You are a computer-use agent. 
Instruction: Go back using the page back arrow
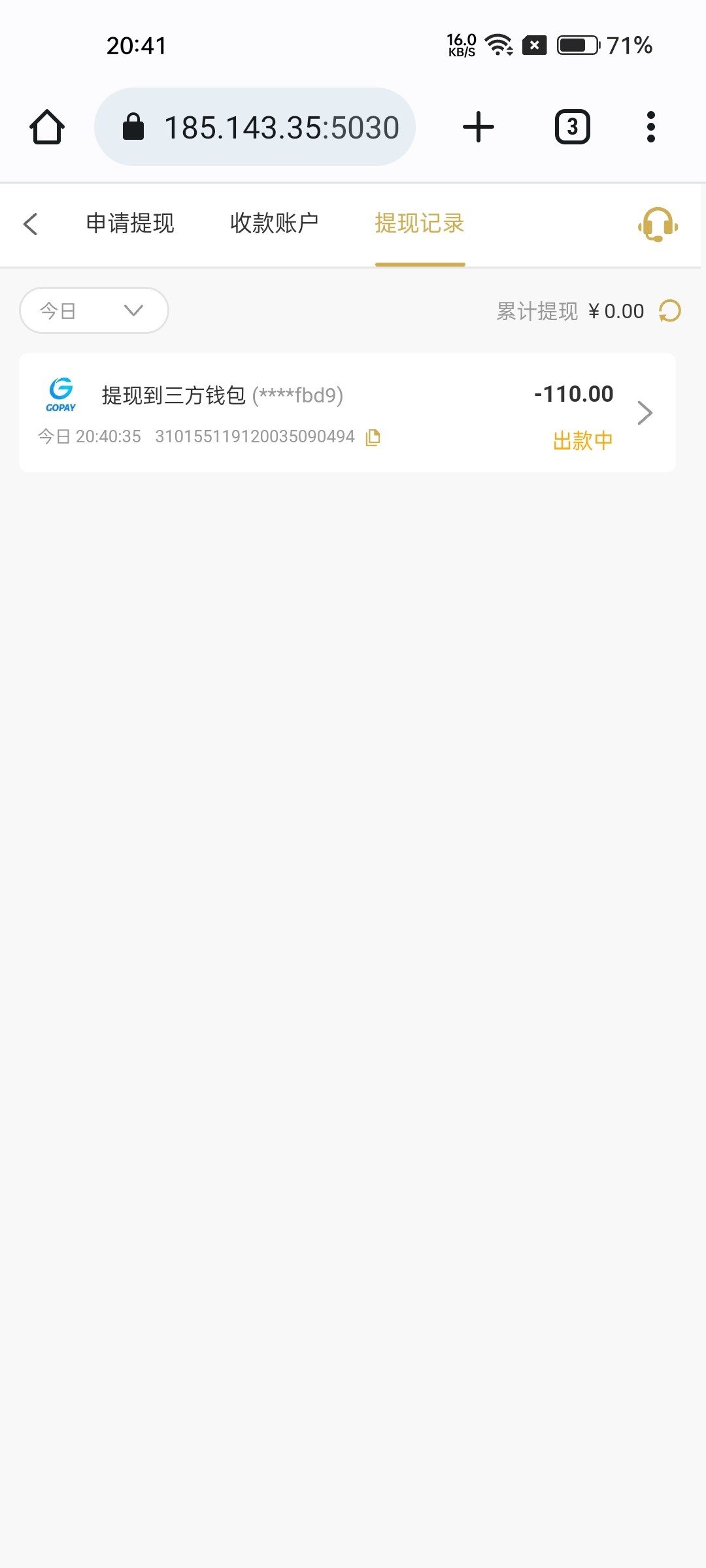[30, 223]
